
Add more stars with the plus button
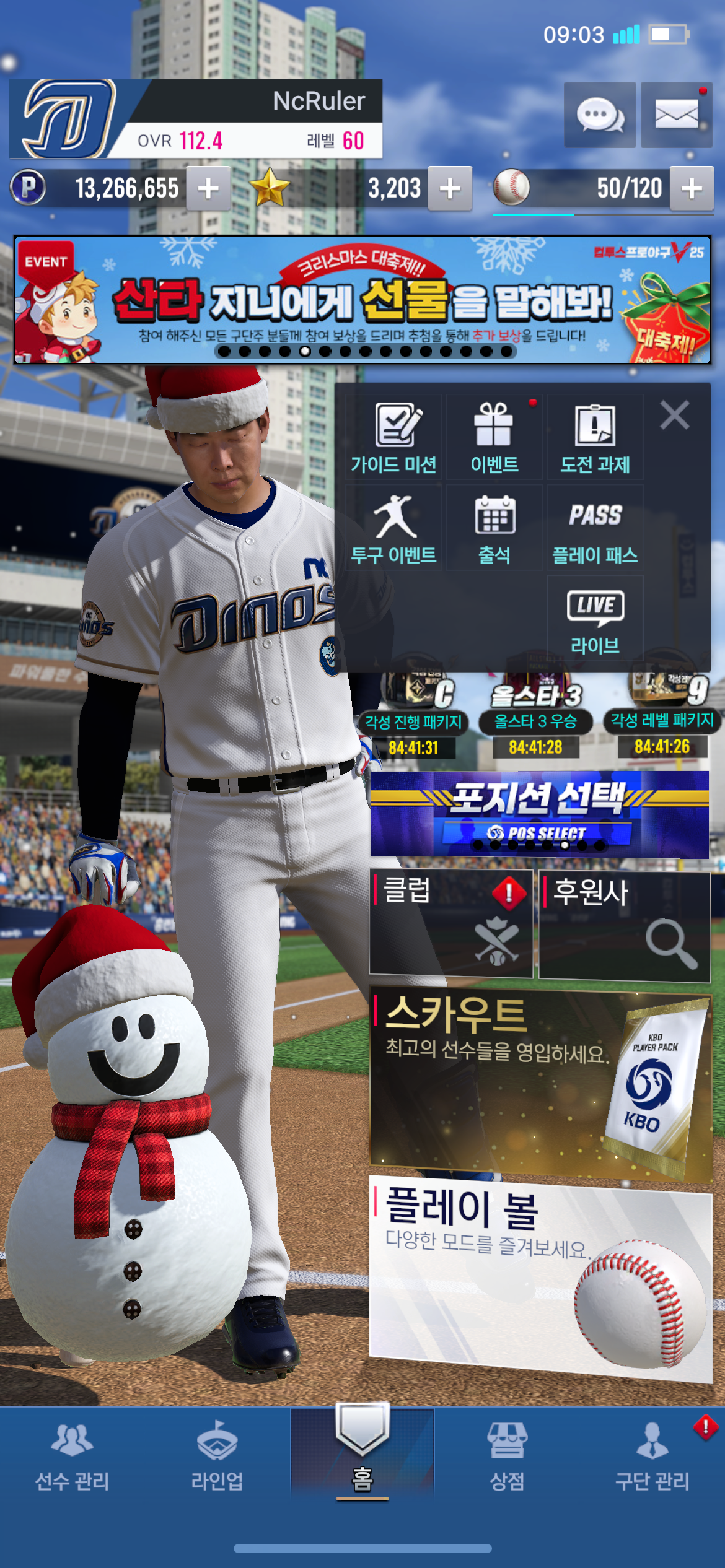pos(450,188)
